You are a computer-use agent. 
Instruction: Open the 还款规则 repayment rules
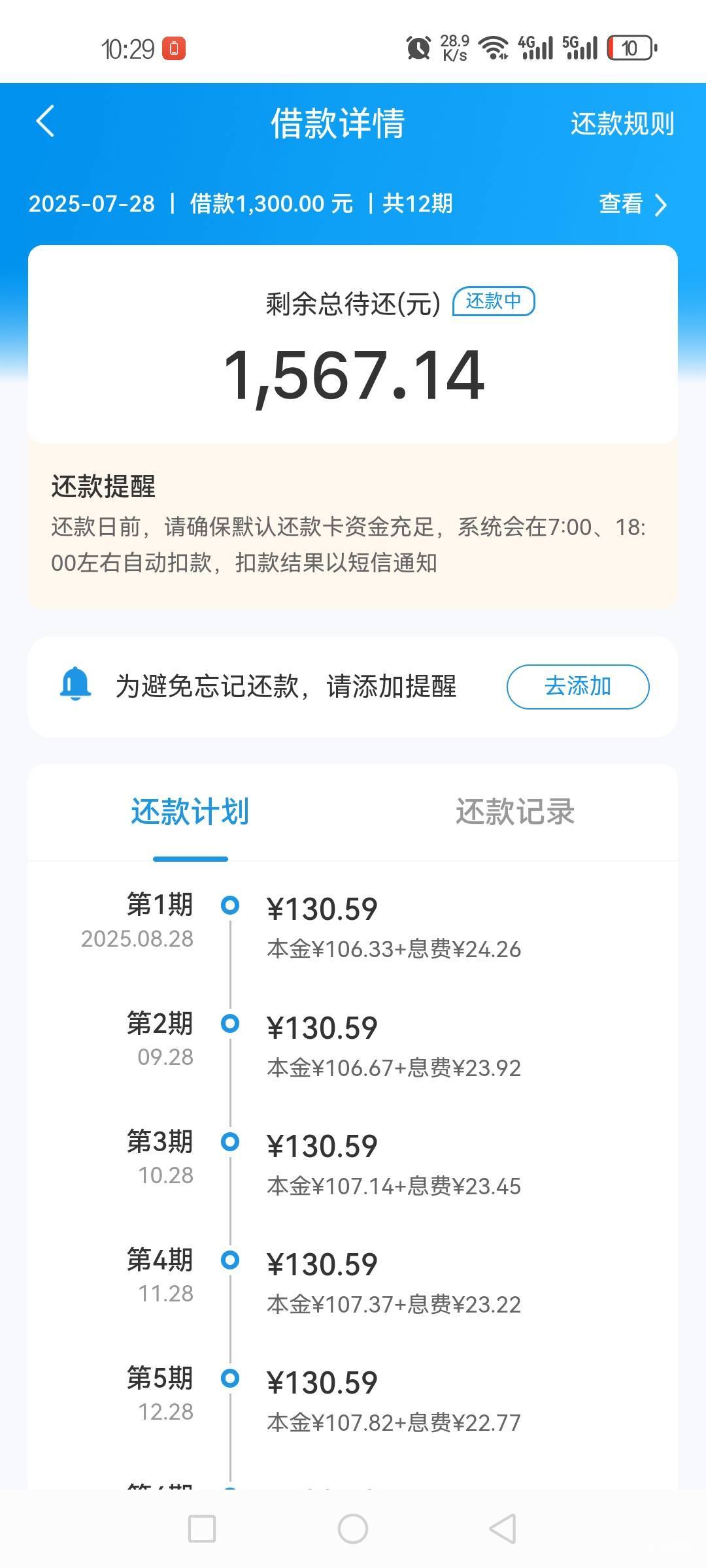tap(622, 123)
